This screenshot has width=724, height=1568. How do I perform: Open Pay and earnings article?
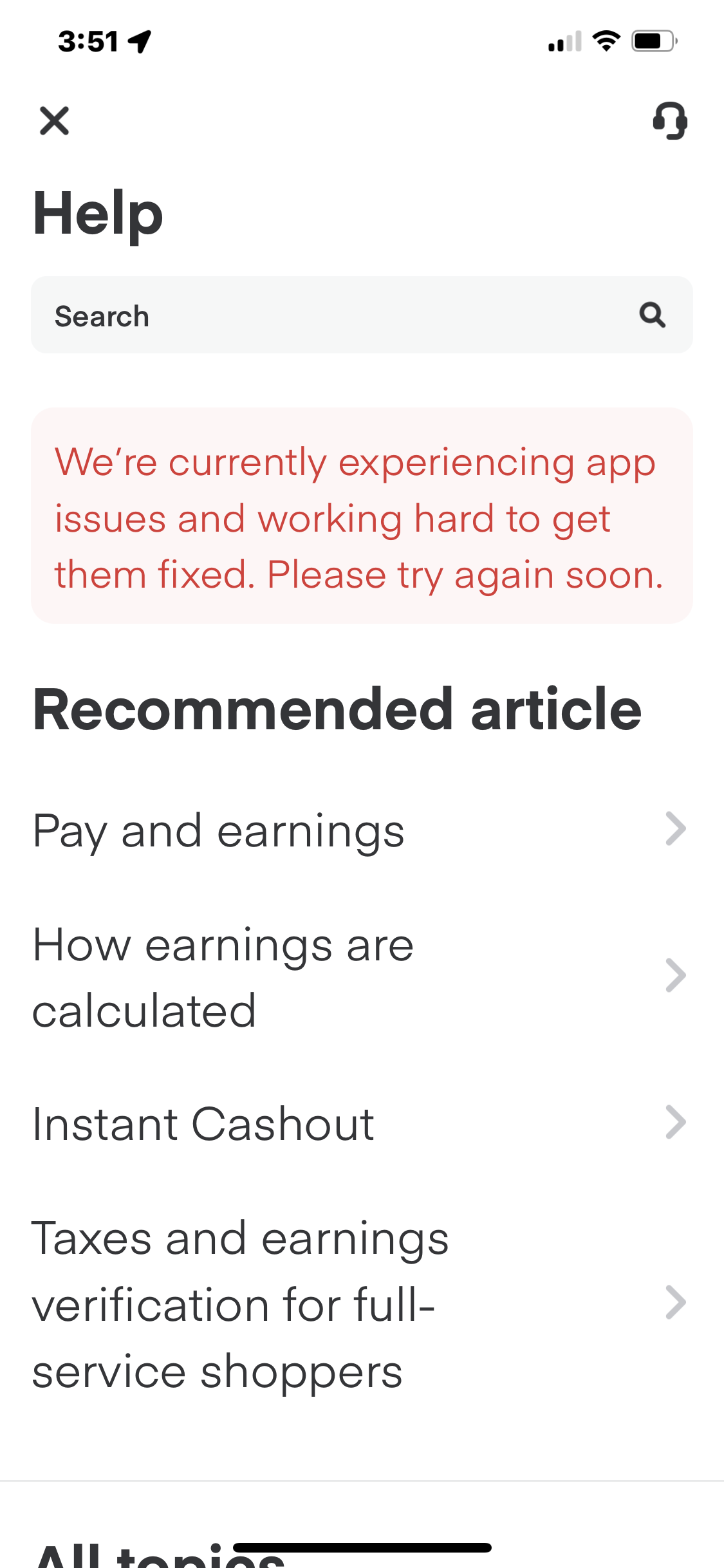pos(360,830)
